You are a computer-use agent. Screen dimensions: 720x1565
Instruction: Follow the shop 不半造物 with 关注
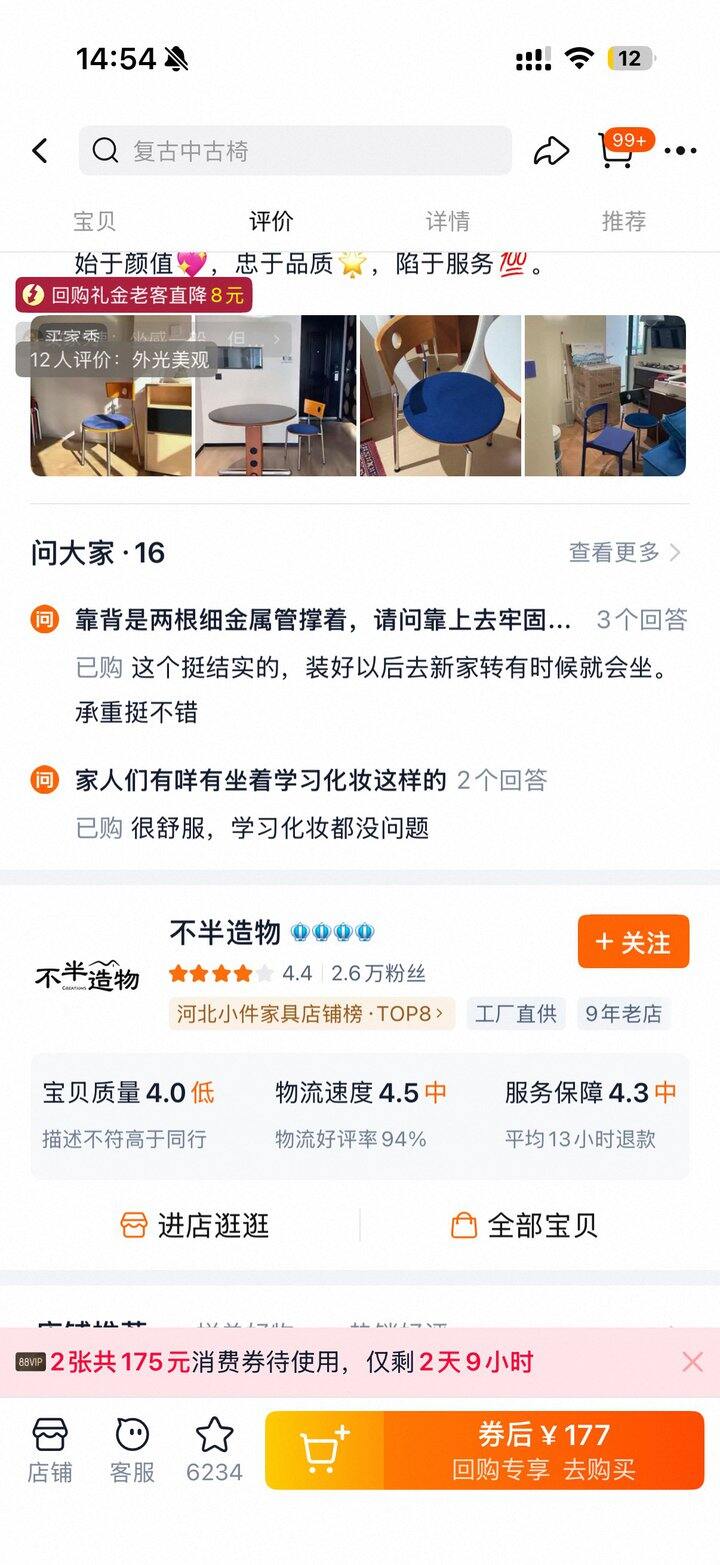(x=633, y=942)
